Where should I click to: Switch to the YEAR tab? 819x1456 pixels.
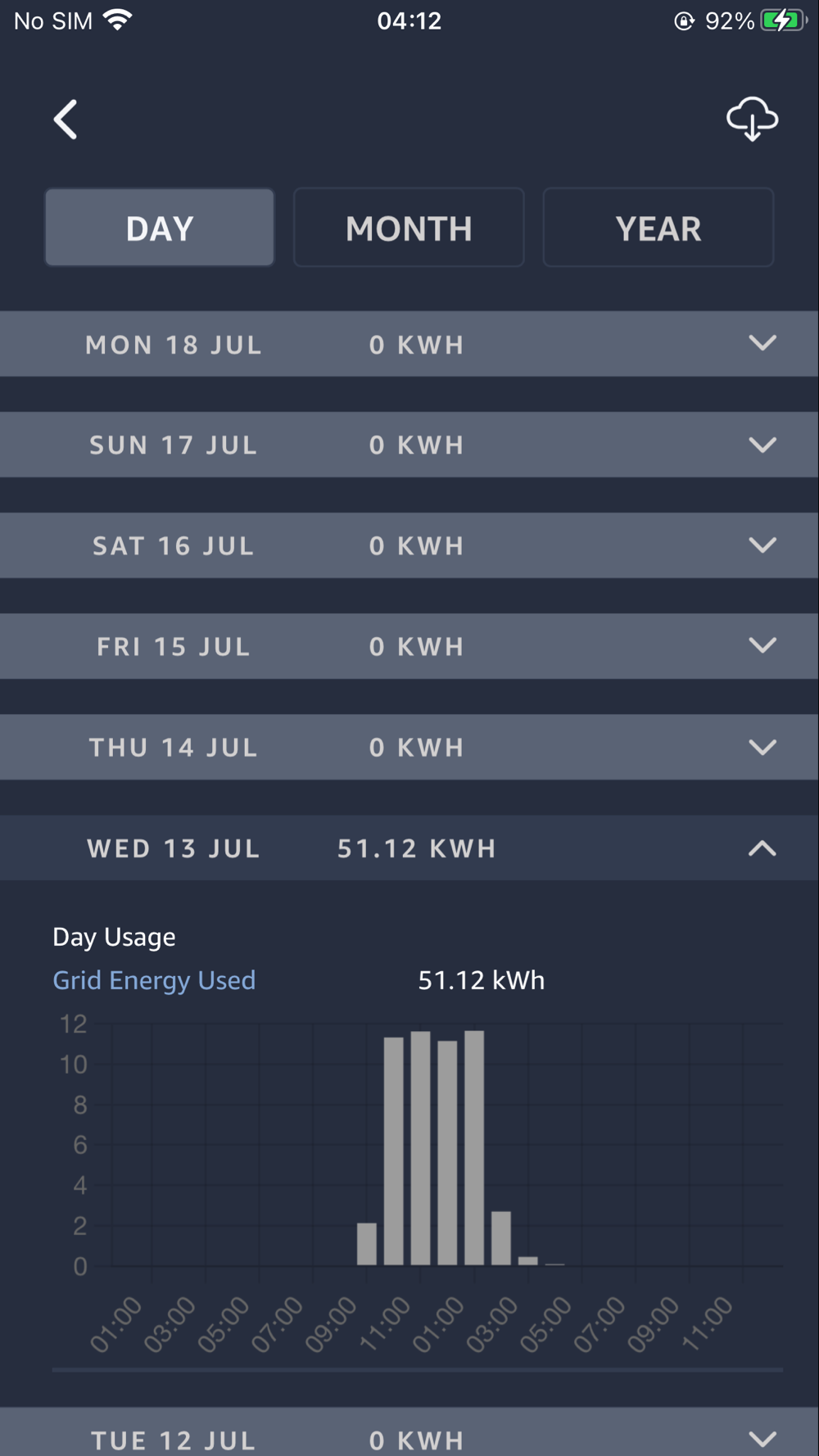click(658, 228)
